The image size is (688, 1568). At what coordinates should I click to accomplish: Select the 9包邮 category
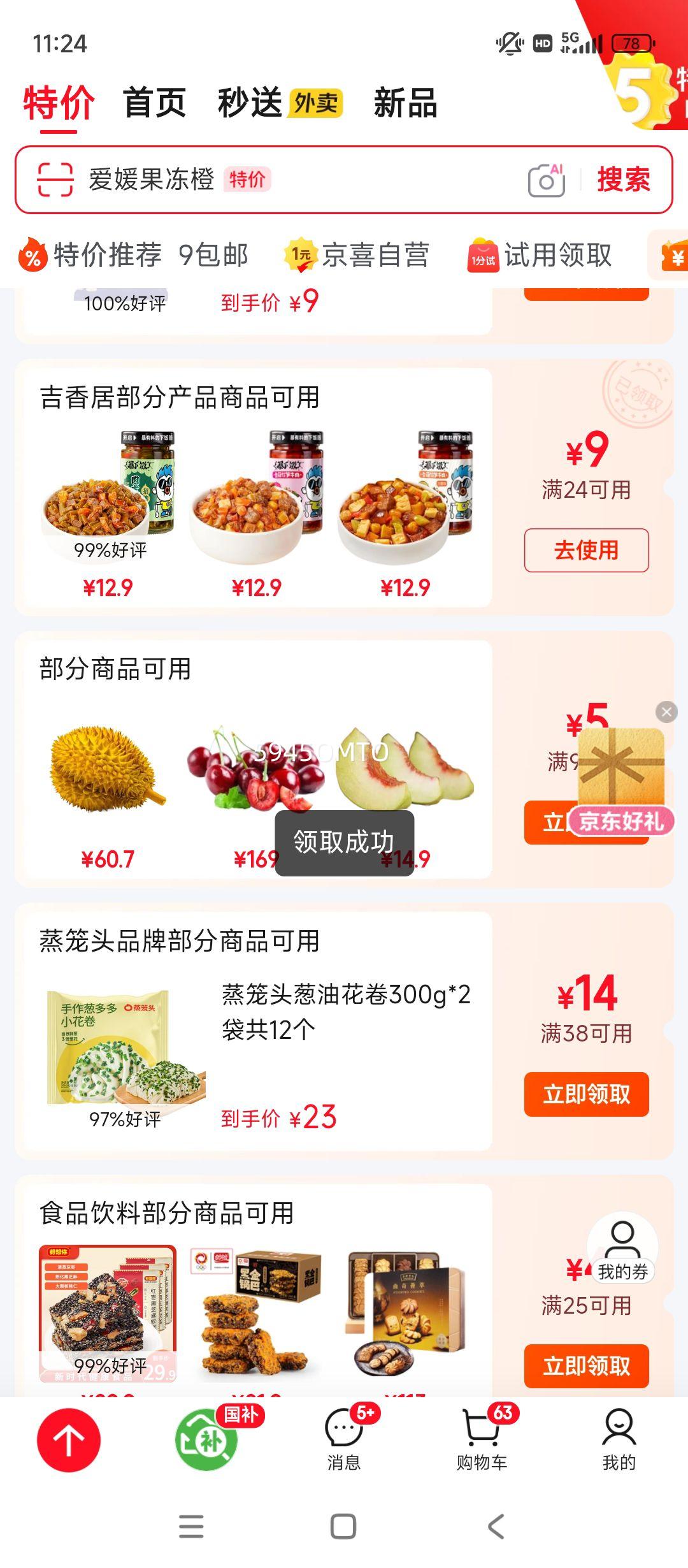tap(213, 256)
